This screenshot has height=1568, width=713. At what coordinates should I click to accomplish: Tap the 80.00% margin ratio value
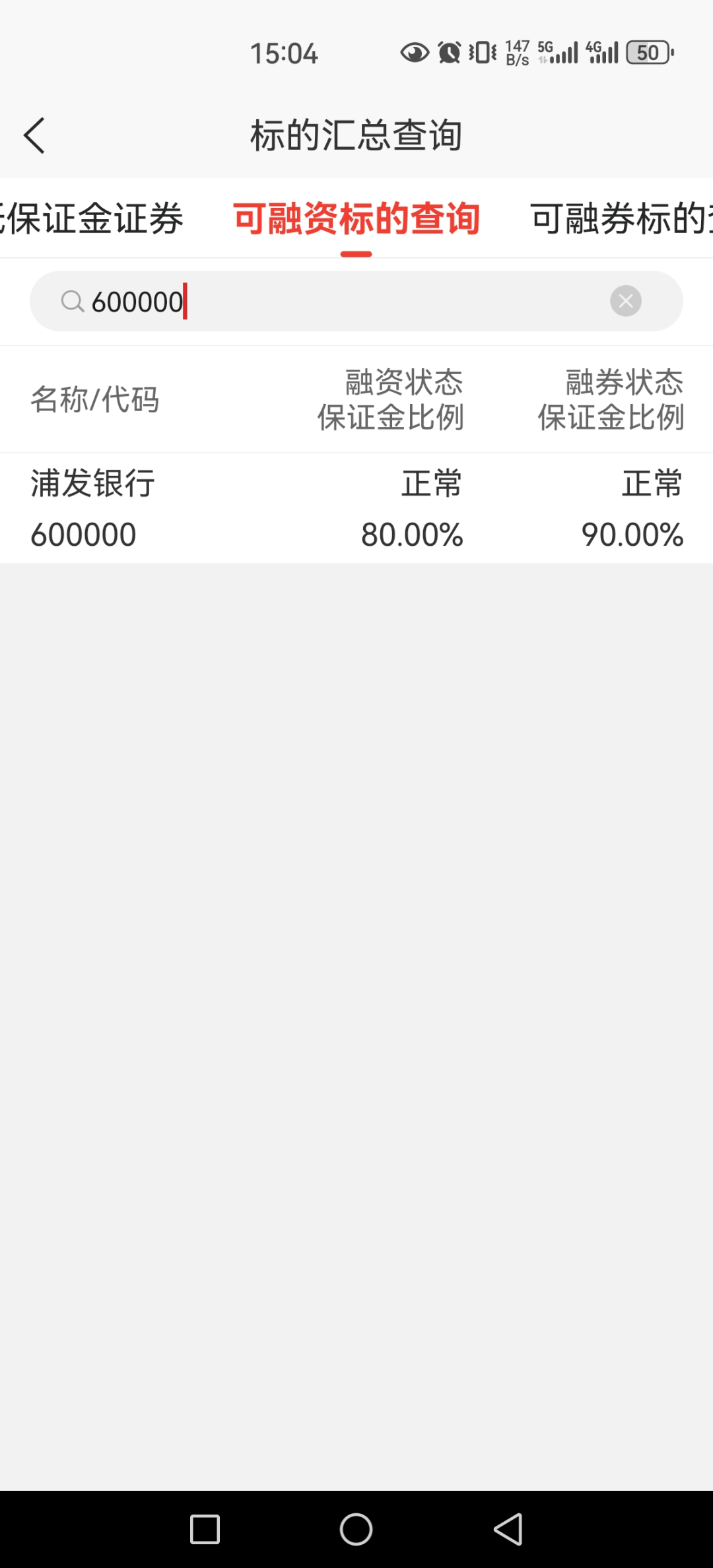(x=413, y=533)
